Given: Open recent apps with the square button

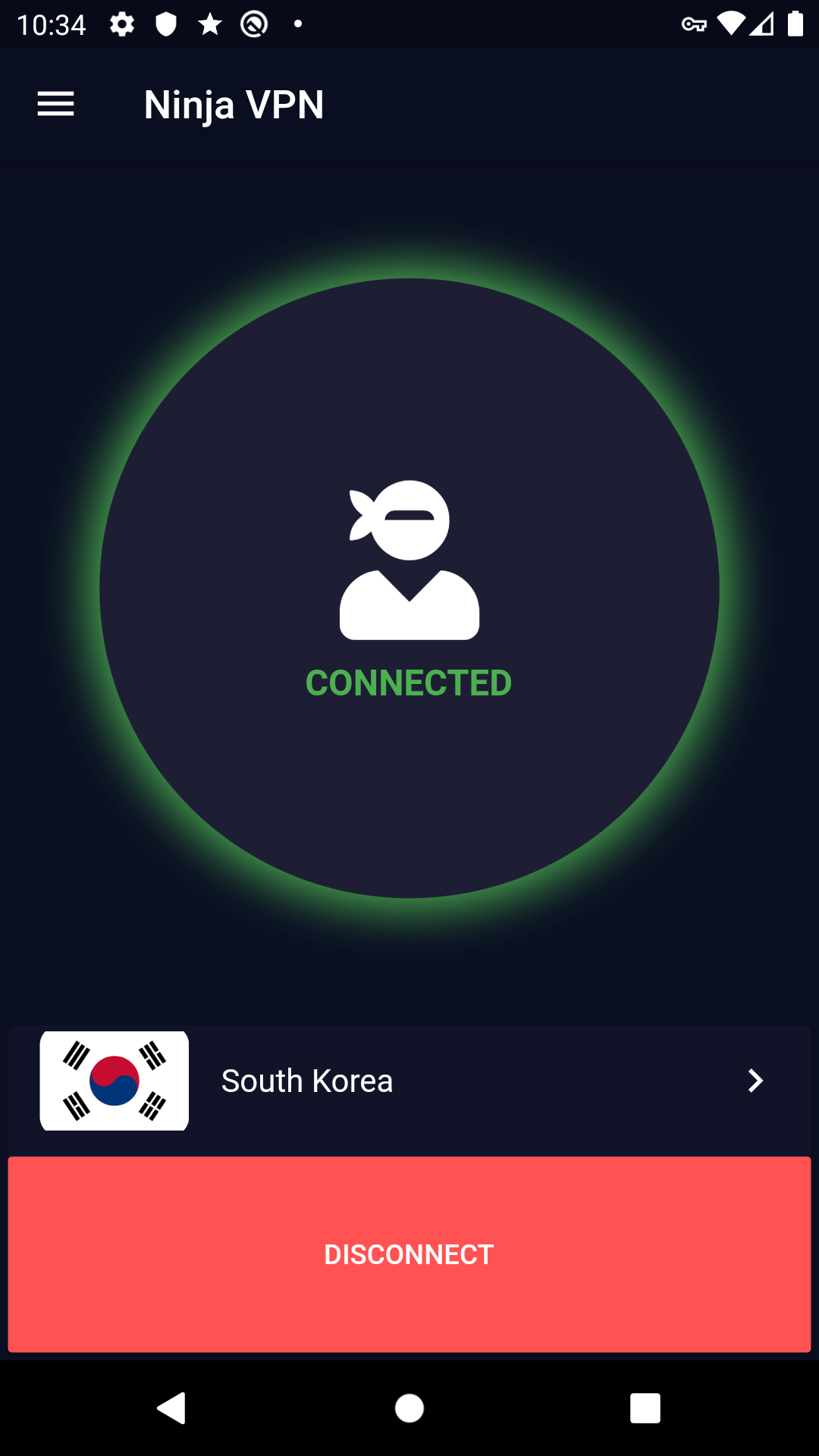Looking at the screenshot, I should click(x=645, y=1409).
